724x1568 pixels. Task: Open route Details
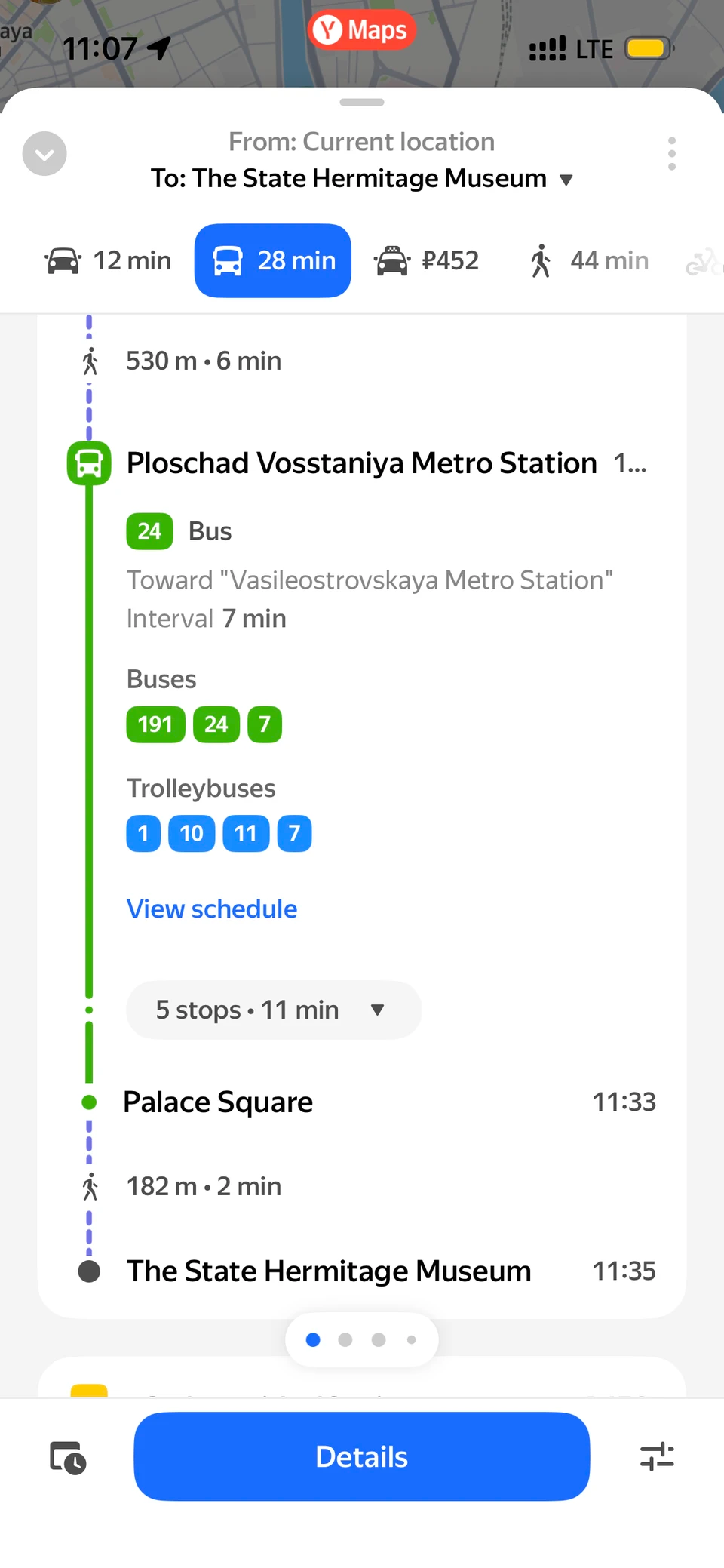[x=362, y=1456]
